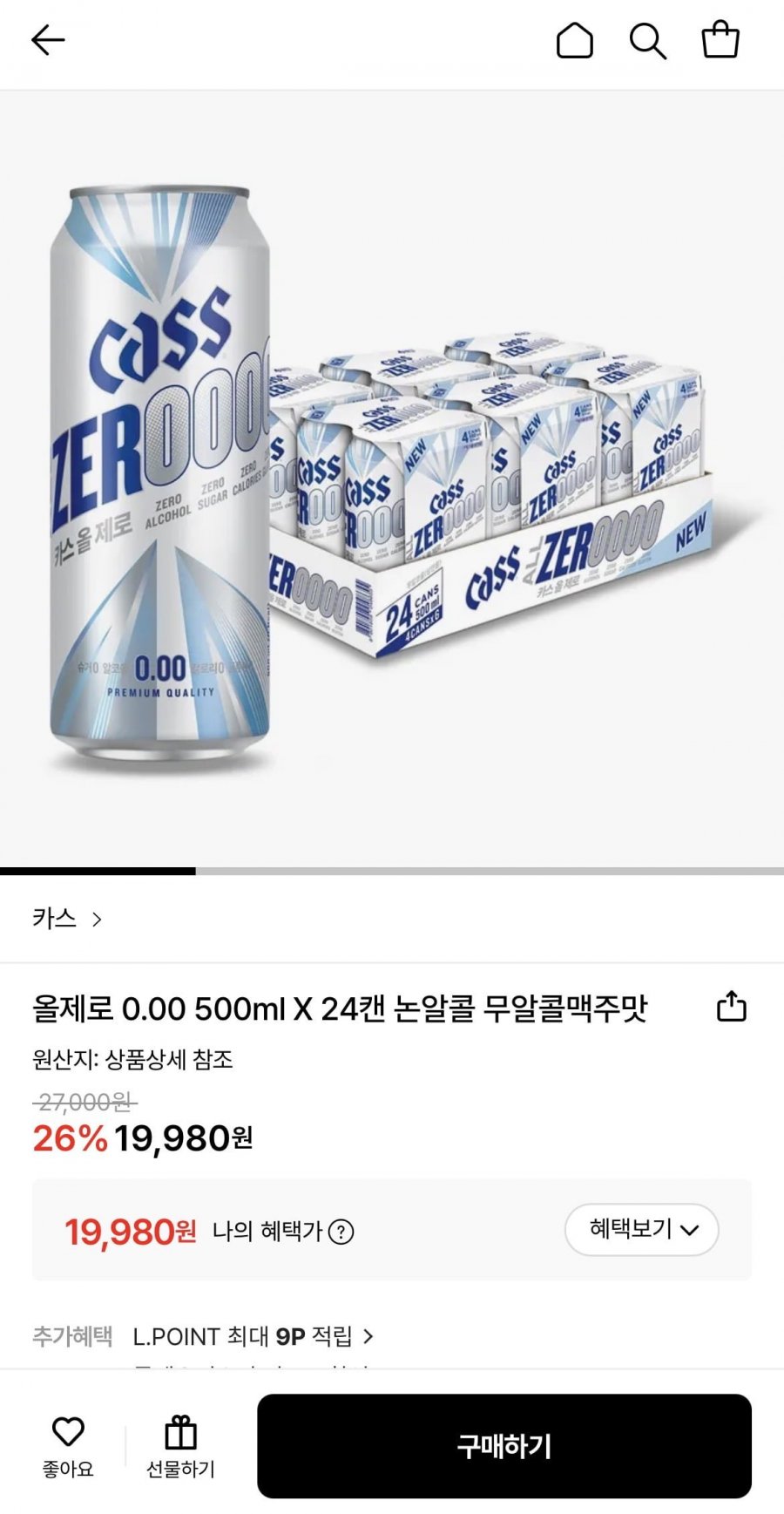Open the 카스 brand link

[x=67, y=919]
